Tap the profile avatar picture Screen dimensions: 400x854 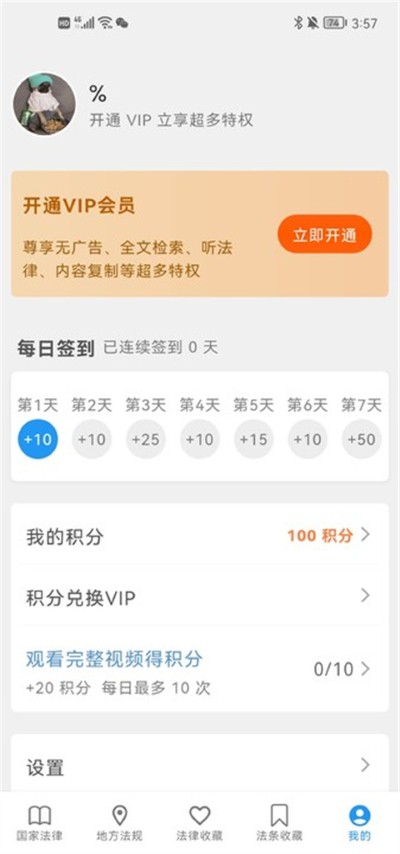[x=44, y=104]
